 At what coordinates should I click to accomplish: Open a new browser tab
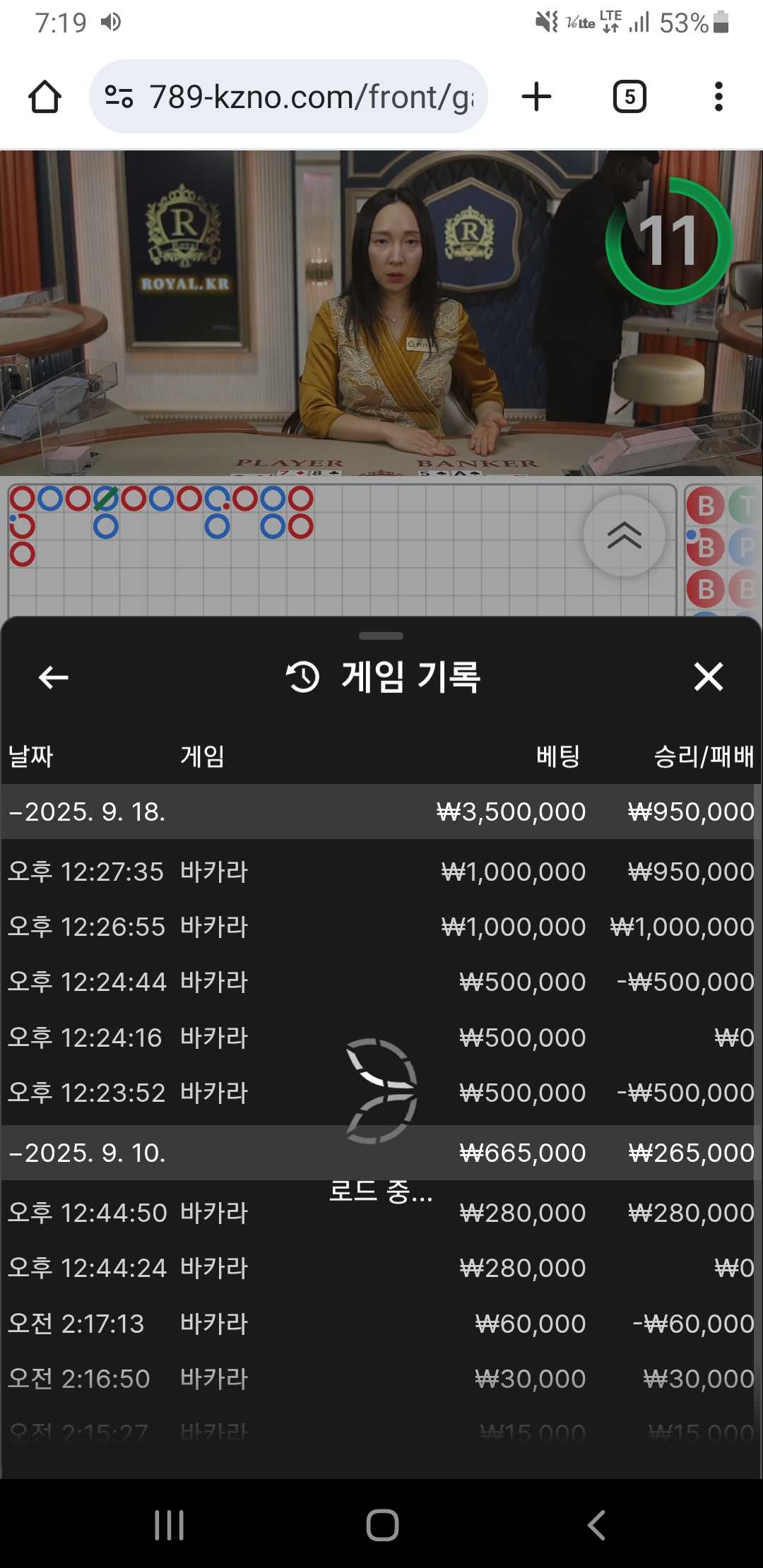click(536, 97)
